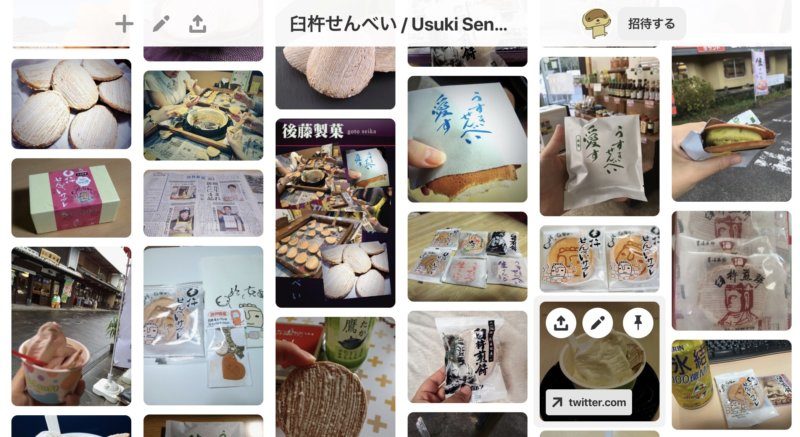Open the black-and-white 臼杵煎餅 package pin

pos(467,356)
